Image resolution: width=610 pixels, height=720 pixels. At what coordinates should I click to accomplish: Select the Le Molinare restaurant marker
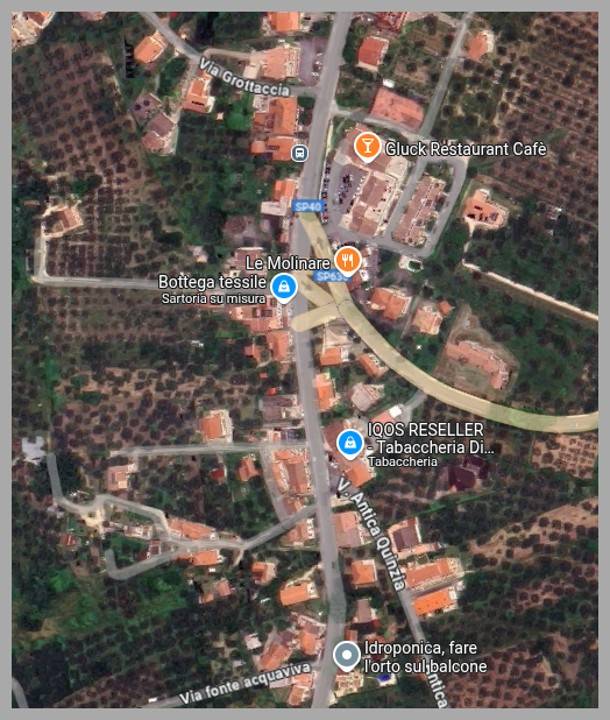coord(347,259)
